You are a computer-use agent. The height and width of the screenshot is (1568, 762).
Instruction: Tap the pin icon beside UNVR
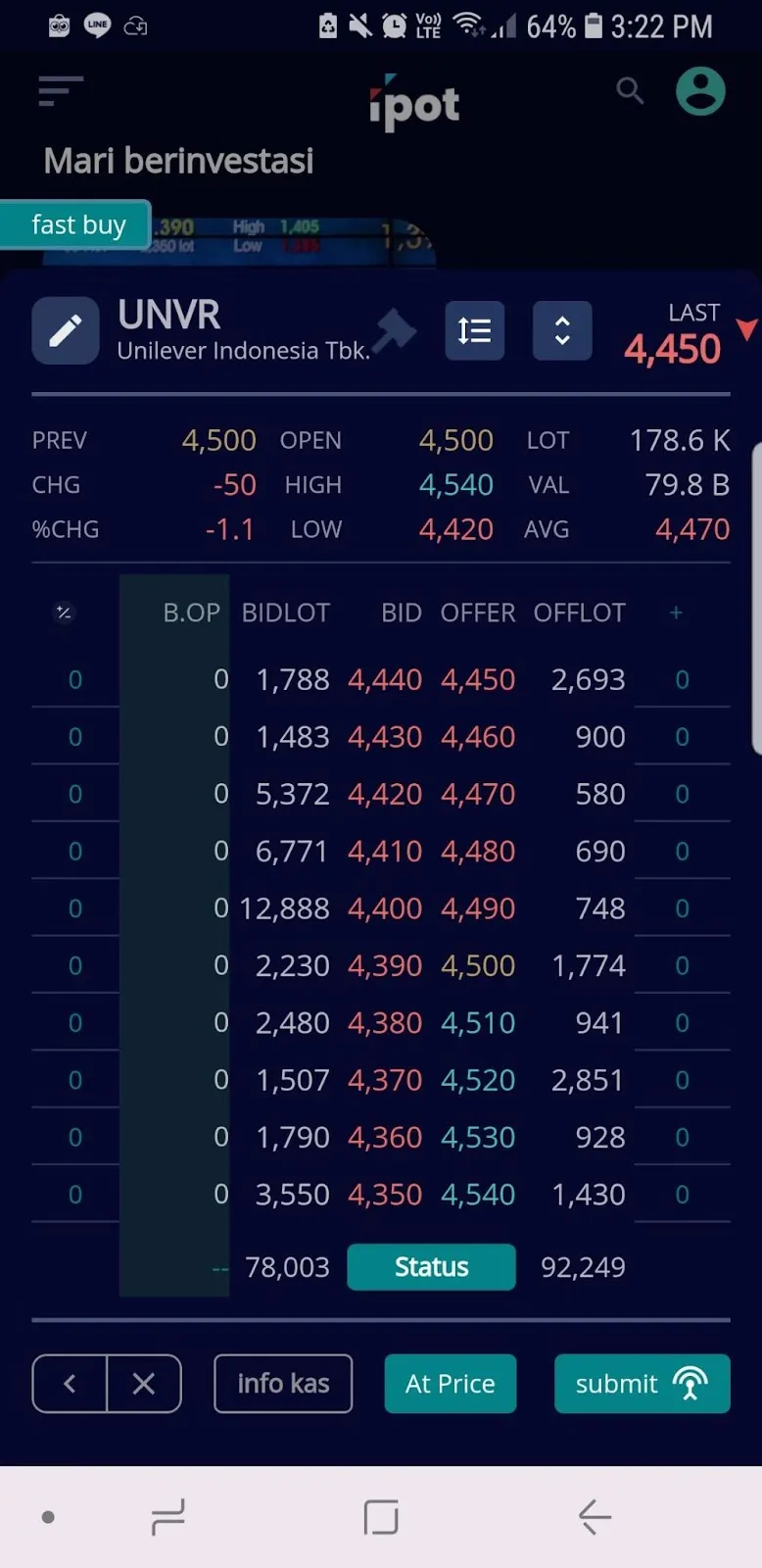click(x=396, y=329)
